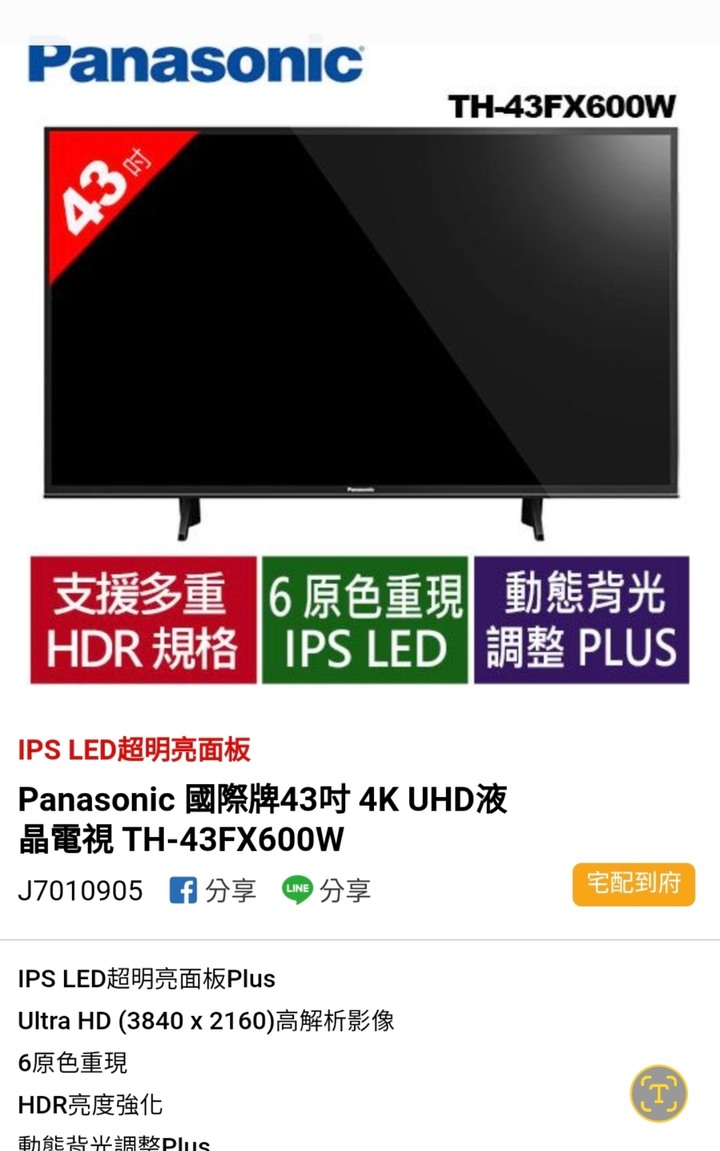Open the Panasonic TV product image
Screen dimensions: 720x1151
360,330
